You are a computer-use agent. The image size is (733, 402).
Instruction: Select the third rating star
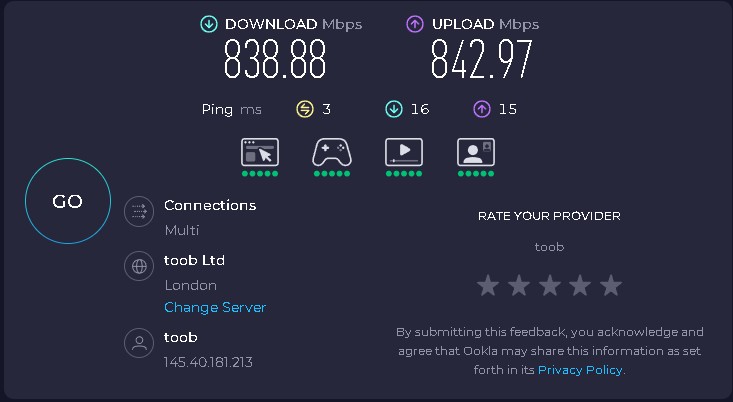pos(549,286)
